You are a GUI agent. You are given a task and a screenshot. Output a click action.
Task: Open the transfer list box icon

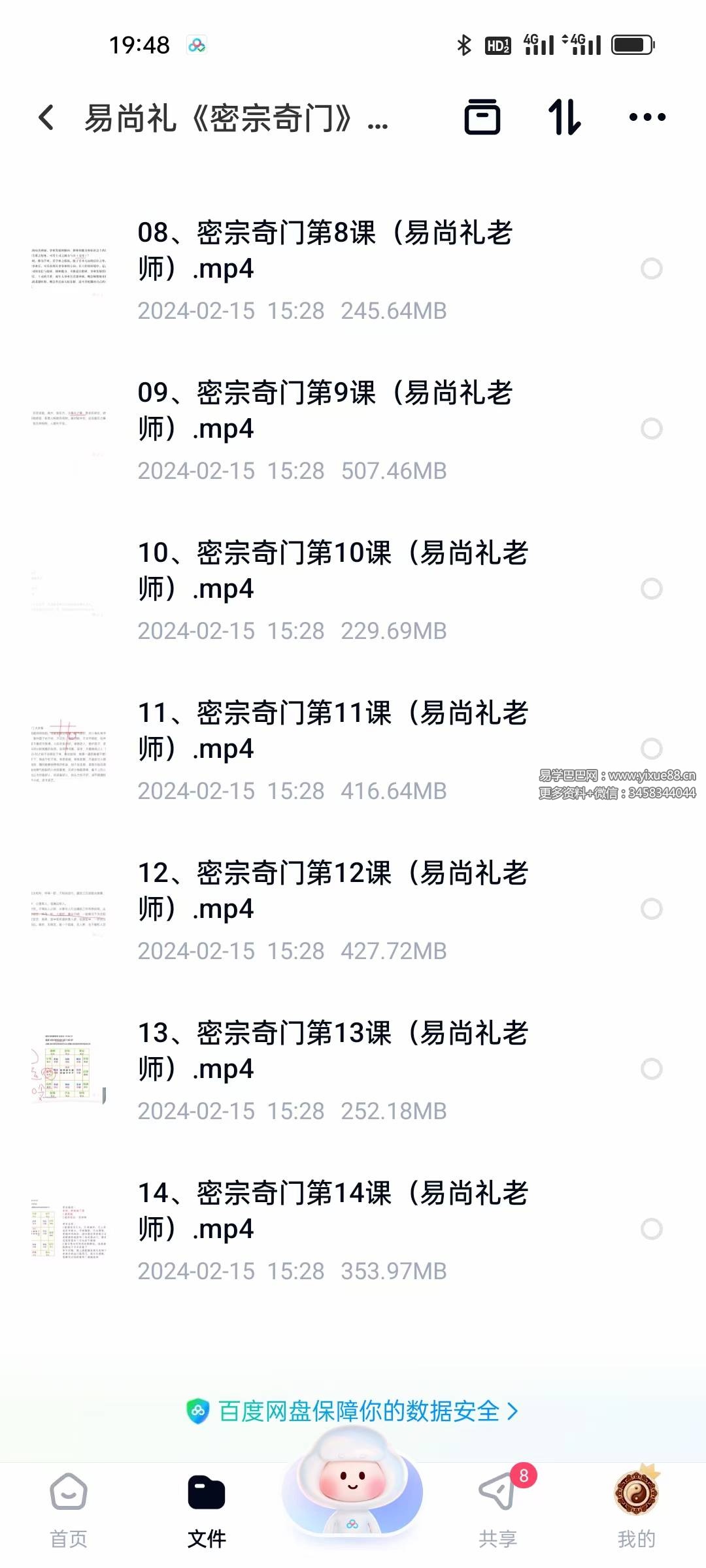tap(482, 118)
